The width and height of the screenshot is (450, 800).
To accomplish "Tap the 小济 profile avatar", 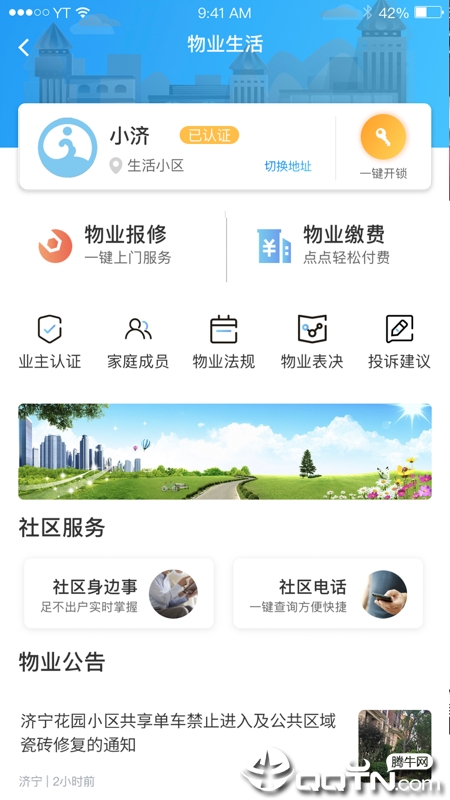I will pyautogui.click(x=67, y=147).
